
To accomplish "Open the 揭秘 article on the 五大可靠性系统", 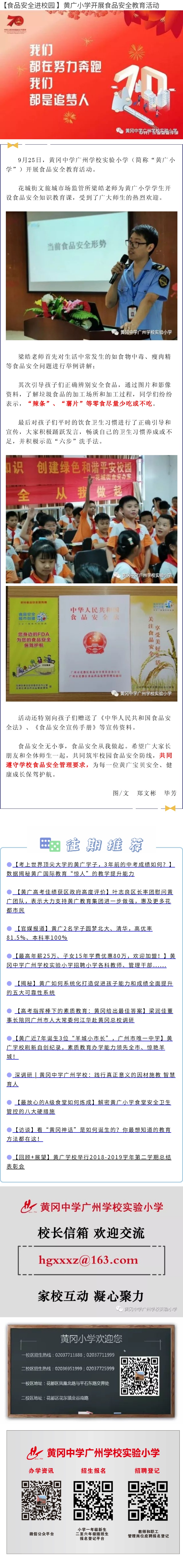I will pos(91,983).
